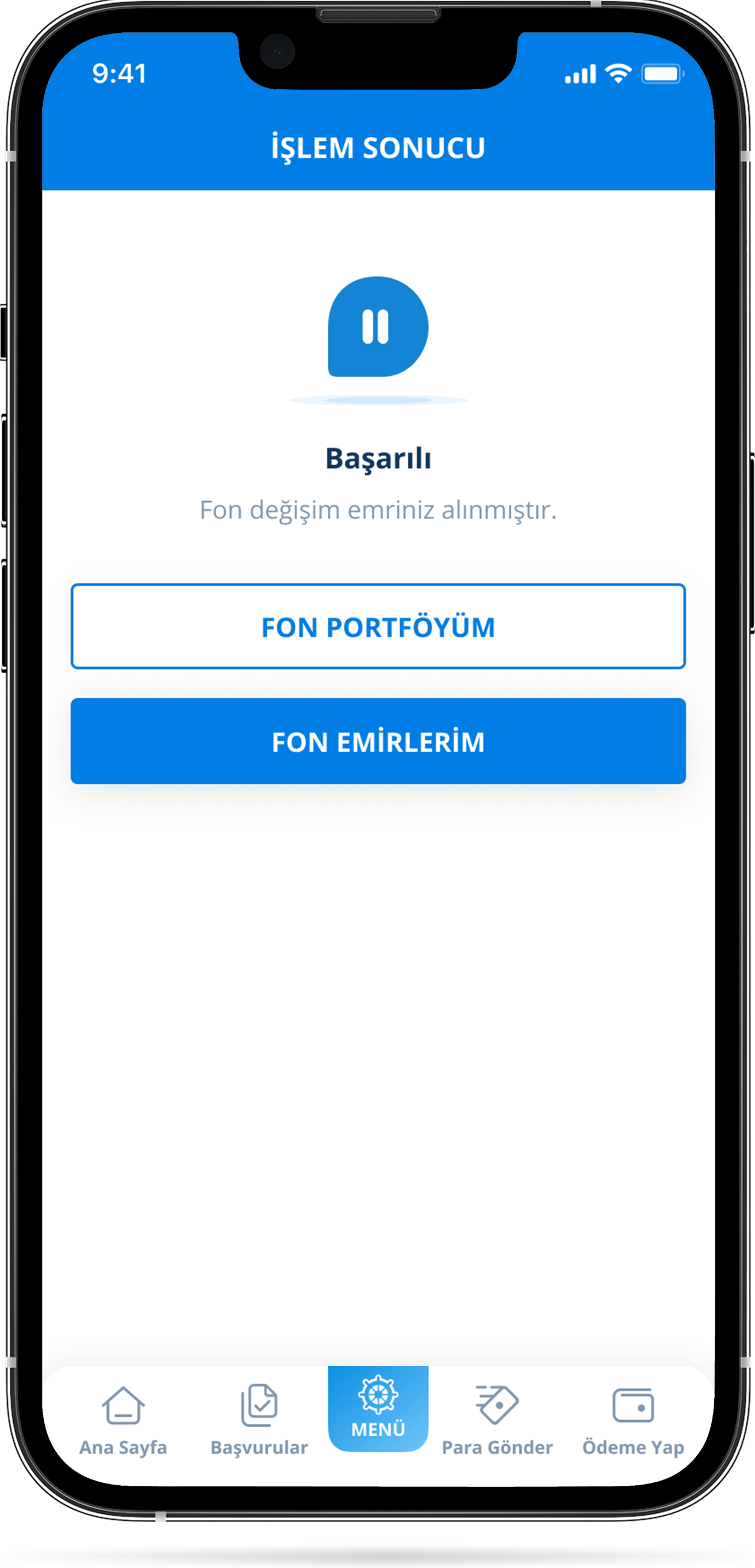This screenshot has width=755, height=1568.
Task: Tap the İŞLEM SONUCU title bar
Action: [x=377, y=146]
